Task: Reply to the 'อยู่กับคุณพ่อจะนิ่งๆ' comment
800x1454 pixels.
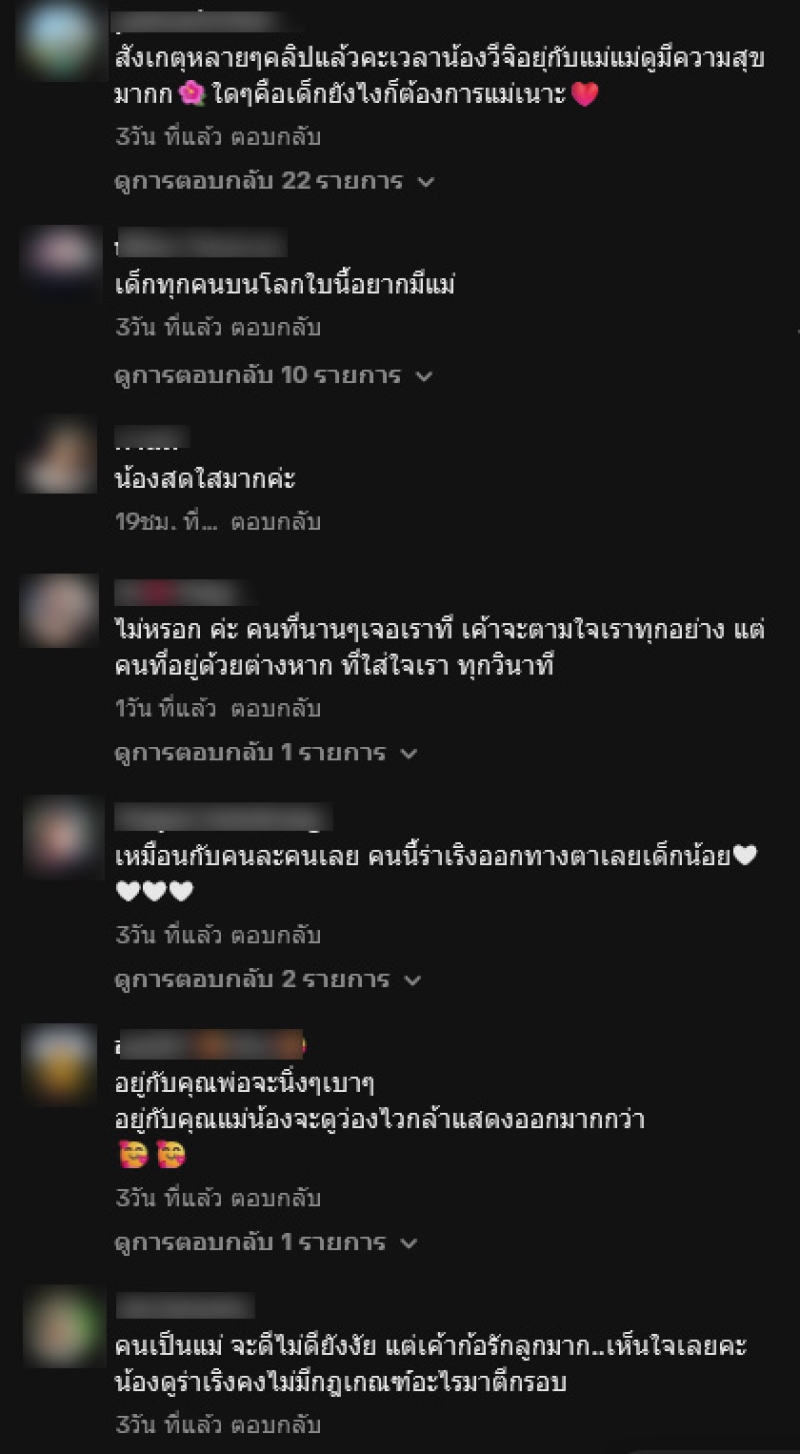Action: 276,1198
